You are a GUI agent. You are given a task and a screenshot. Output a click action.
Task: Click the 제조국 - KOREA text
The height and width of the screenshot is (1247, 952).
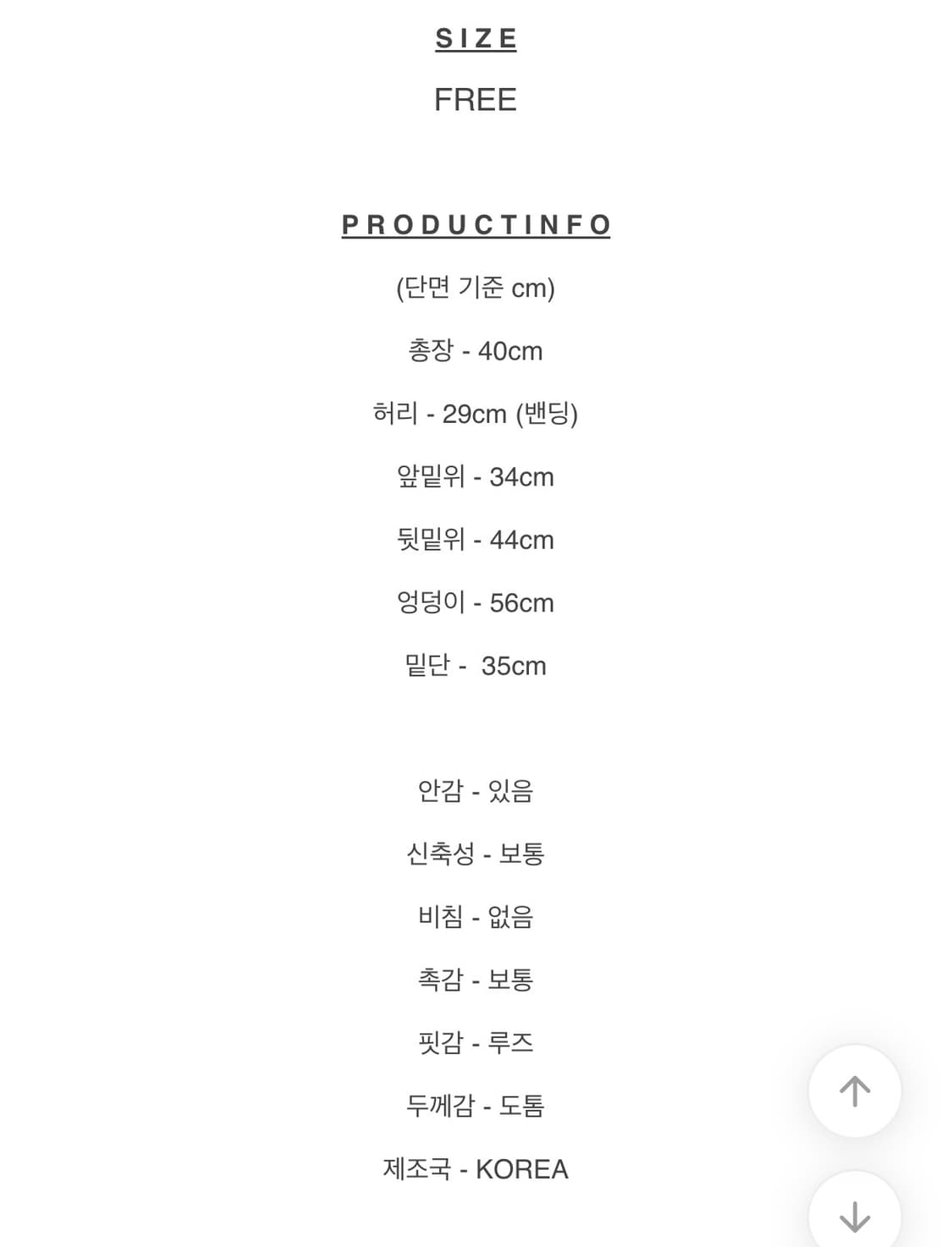(476, 1169)
